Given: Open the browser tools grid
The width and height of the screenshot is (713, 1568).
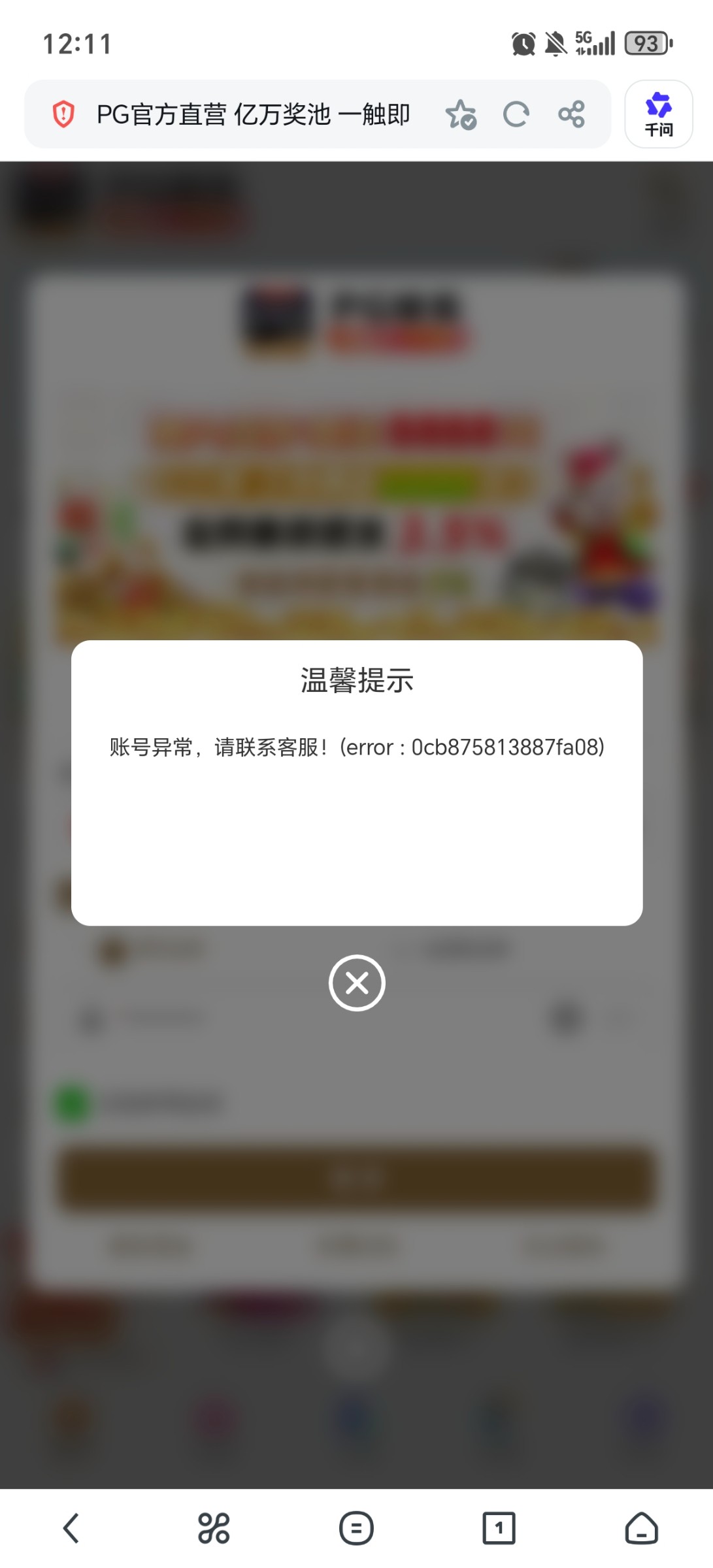Looking at the screenshot, I should pos(214,1528).
